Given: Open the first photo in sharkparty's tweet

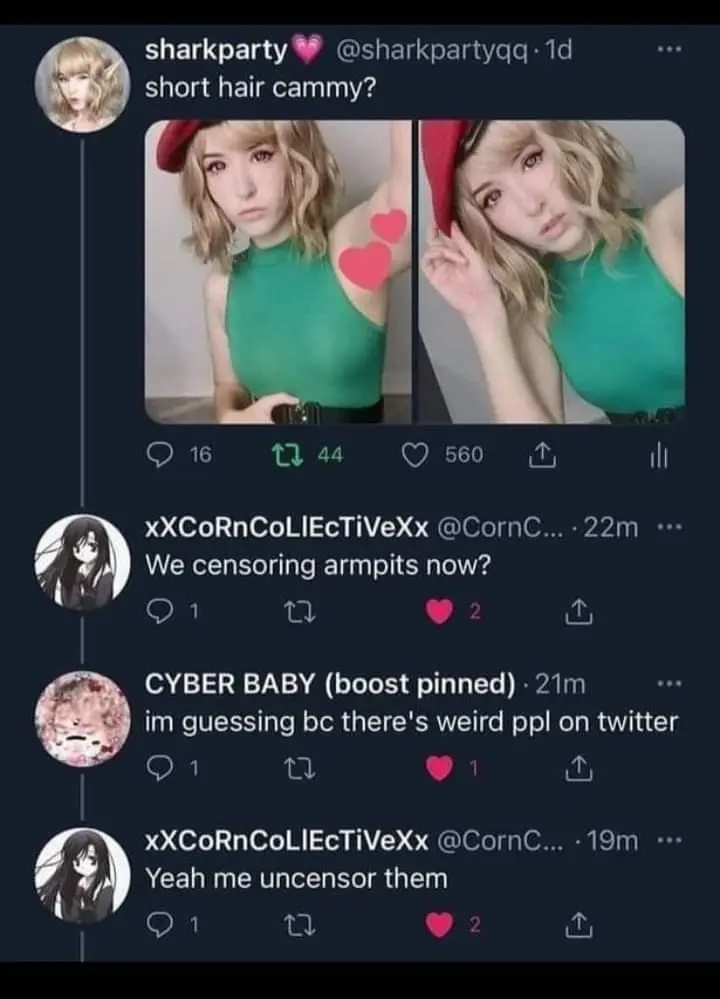Looking at the screenshot, I should (278, 272).
